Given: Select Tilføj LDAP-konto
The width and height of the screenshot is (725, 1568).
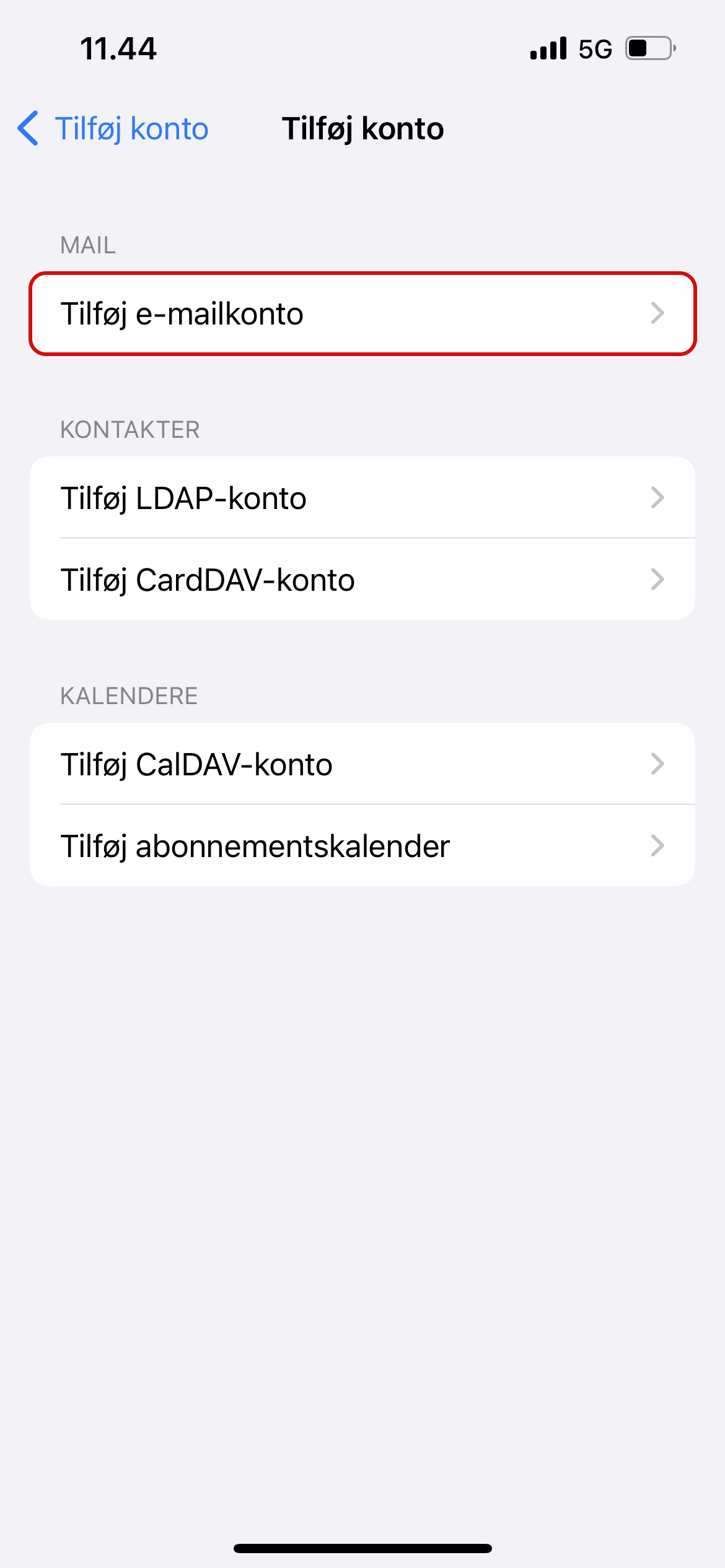Looking at the screenshot, I should click(x=362, y=497).
